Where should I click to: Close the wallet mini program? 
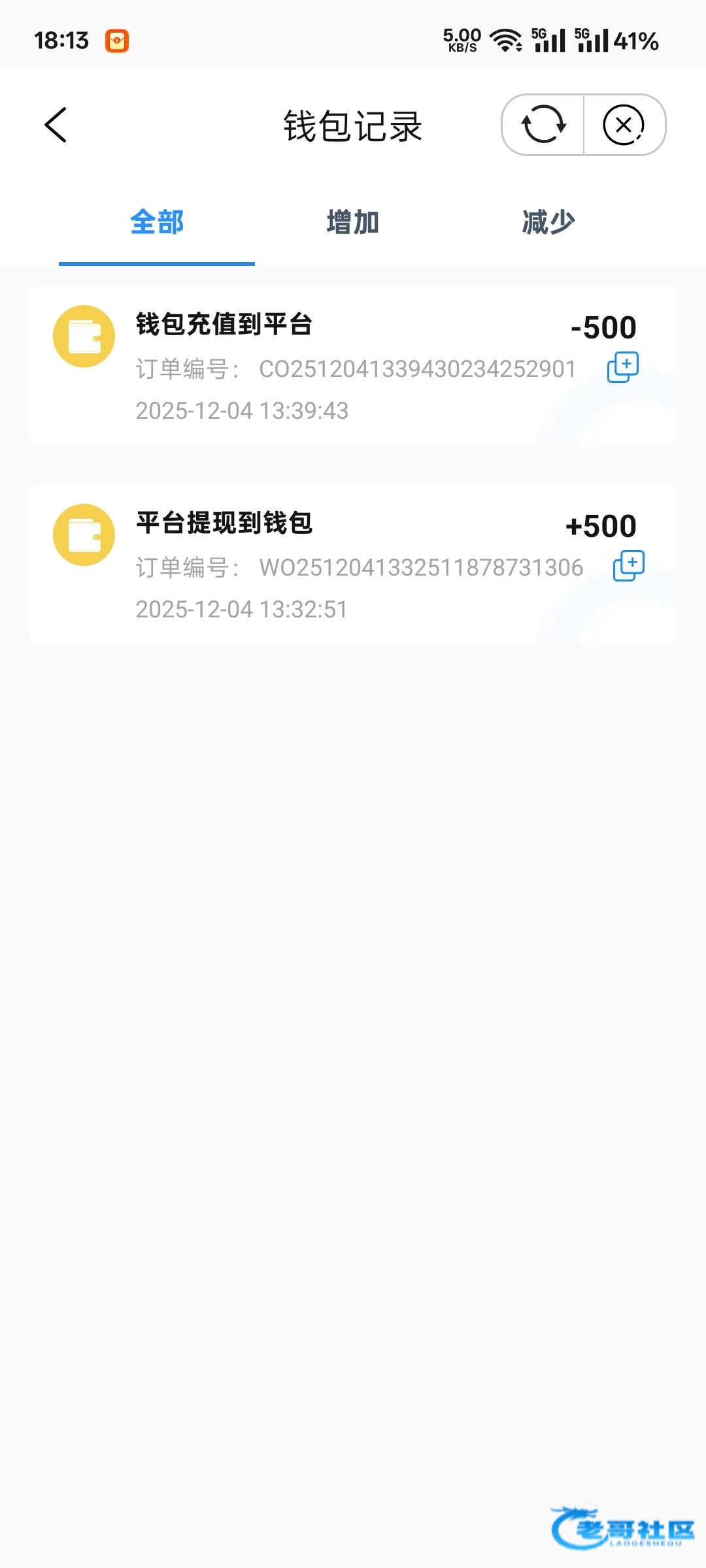(624, 125)
